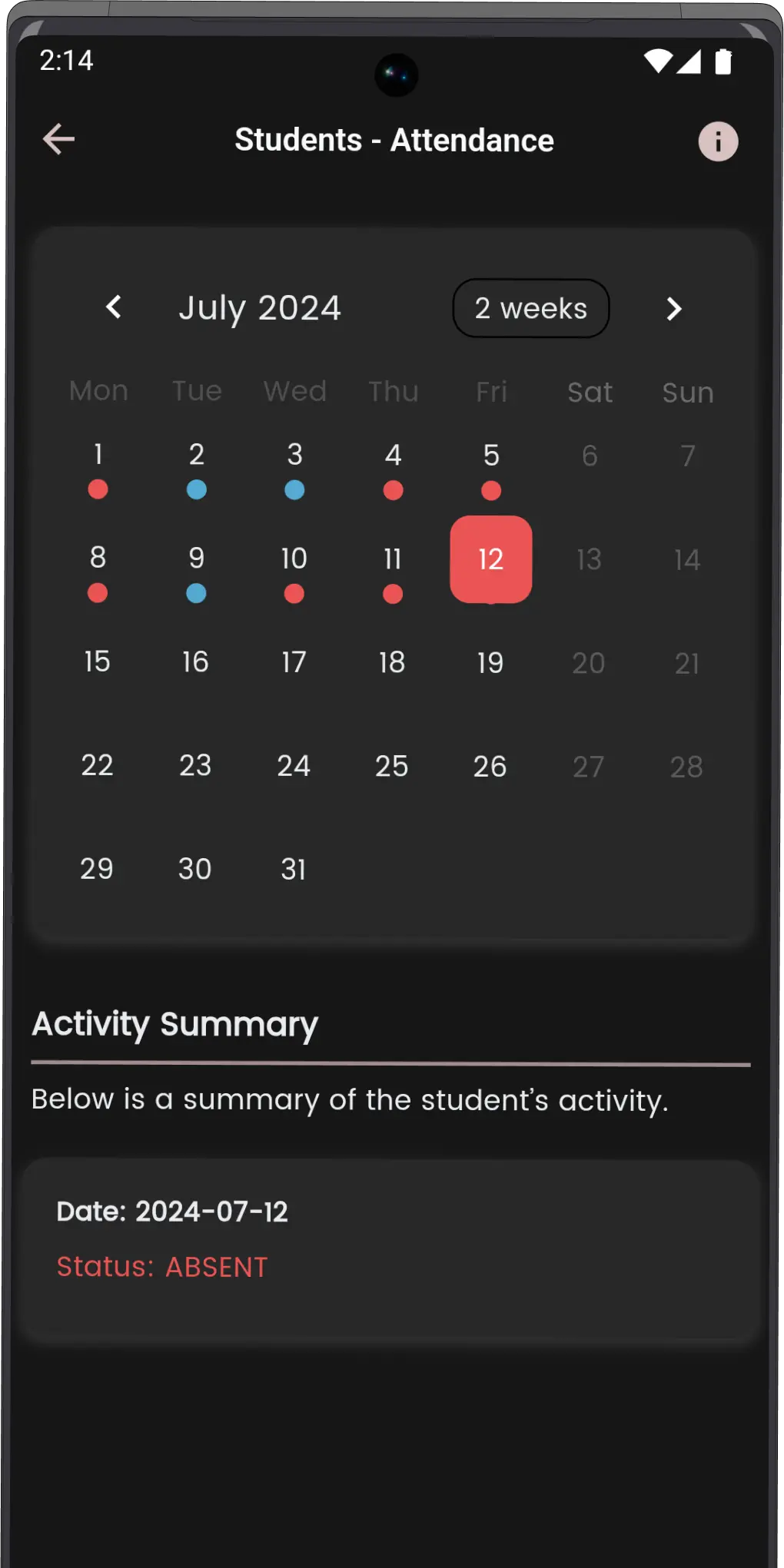Go to the previous month
This screenshot has width=784, height=1568.
point(114,307)
